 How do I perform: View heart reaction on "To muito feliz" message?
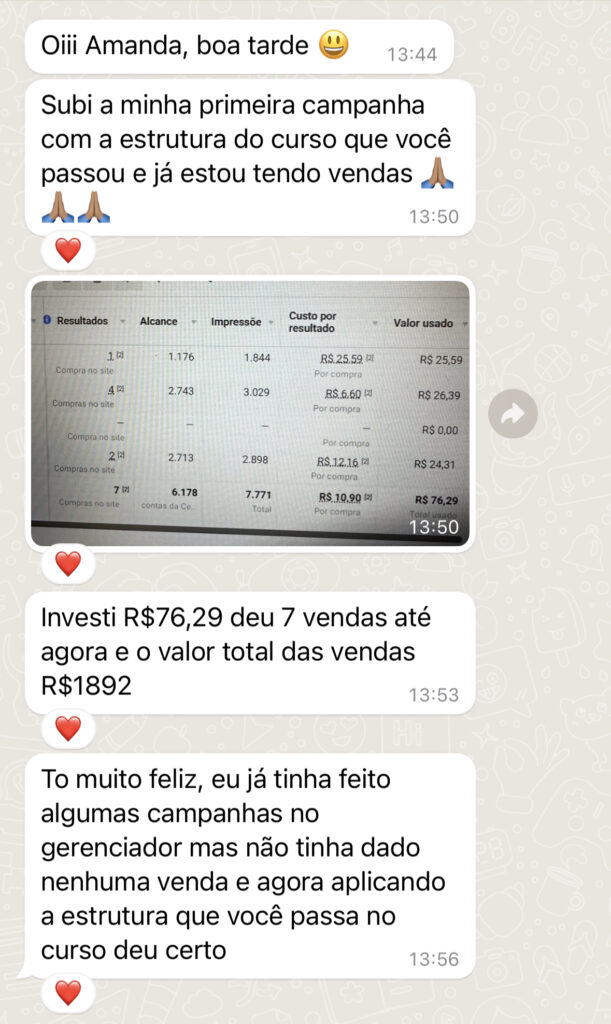click(x=68, y=993)
